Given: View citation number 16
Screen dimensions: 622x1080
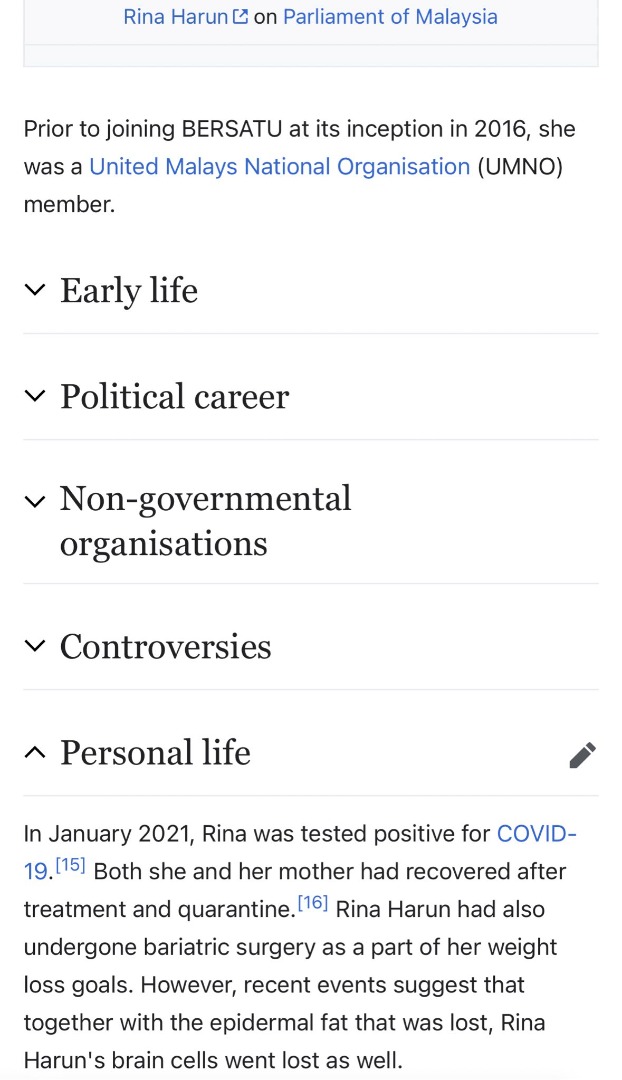Looking at the screenshot, I should tap(312, 902).
